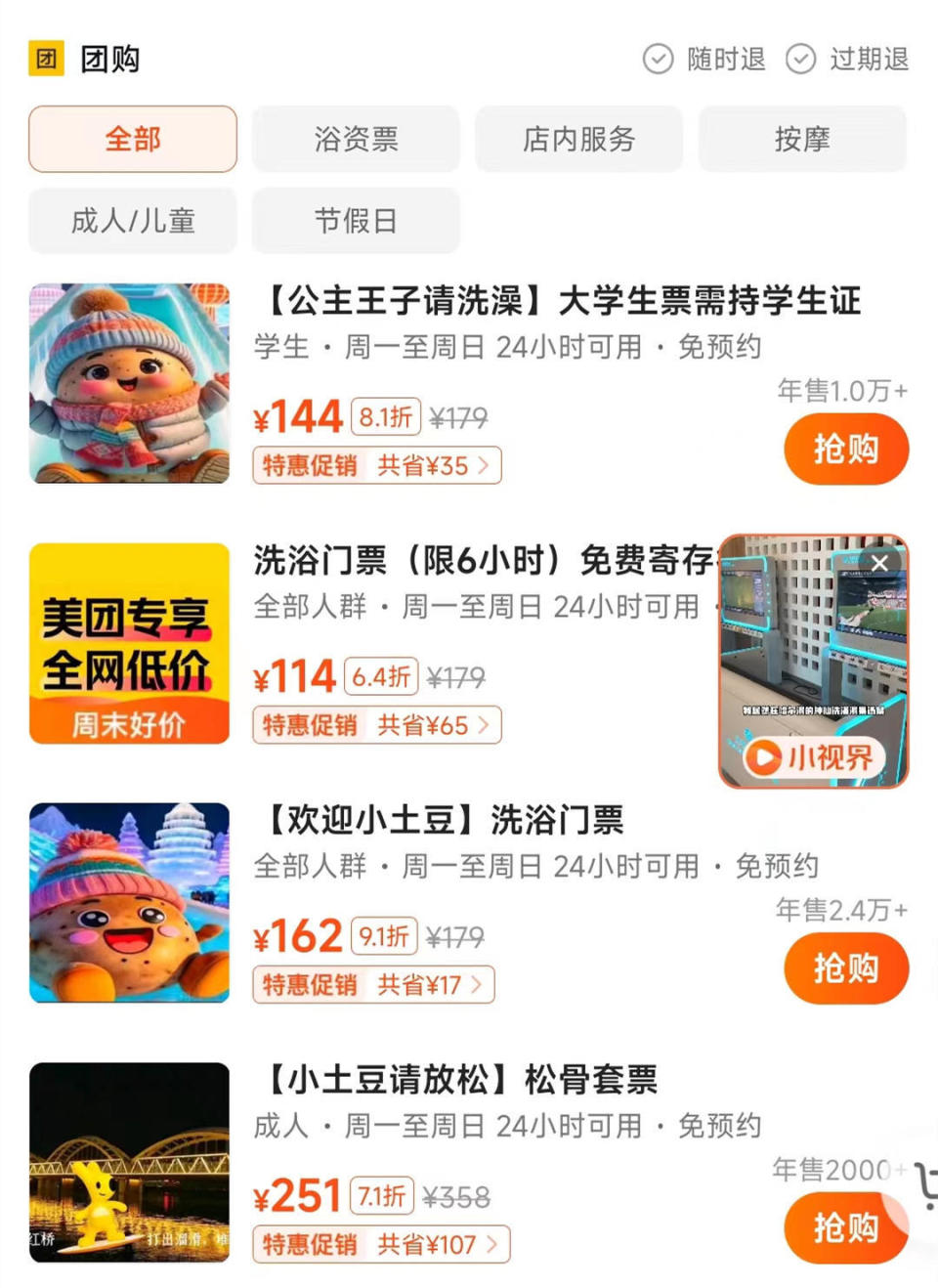Play the 小视界 video

pyautogui.click(x=813, y=756)
